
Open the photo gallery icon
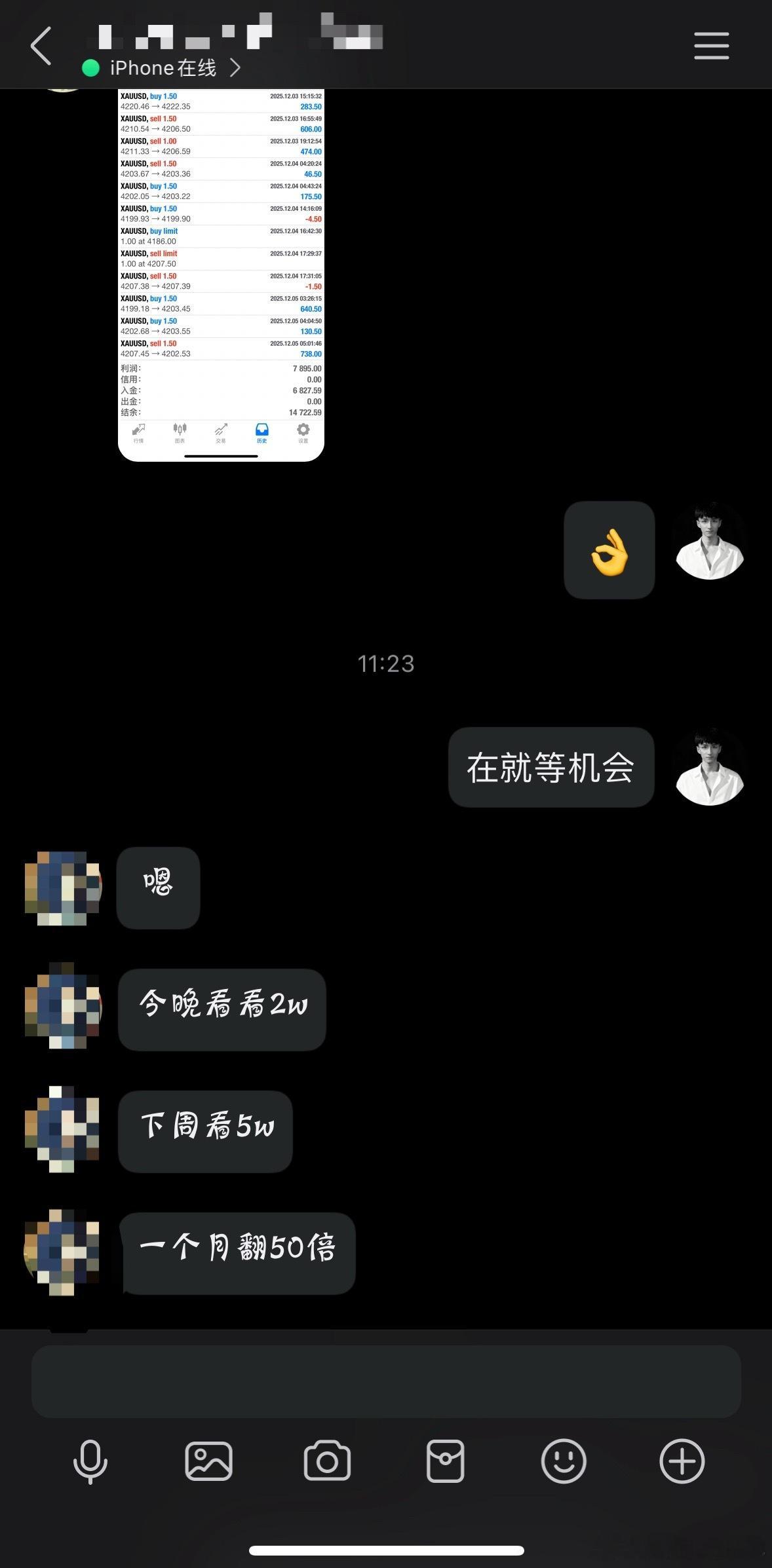pyautogui.click(x=210, y=1461)
